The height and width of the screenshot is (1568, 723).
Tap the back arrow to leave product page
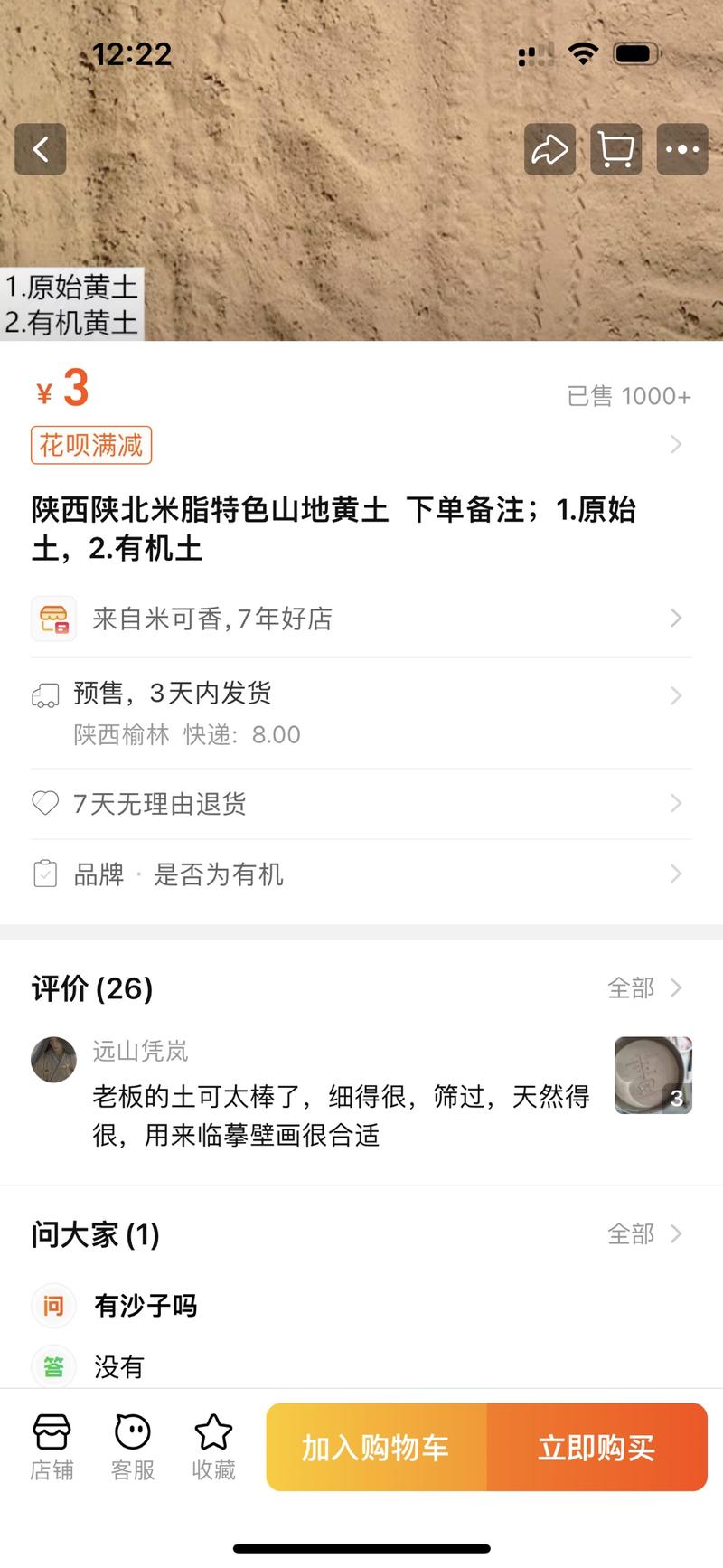(x=40, y=149)
